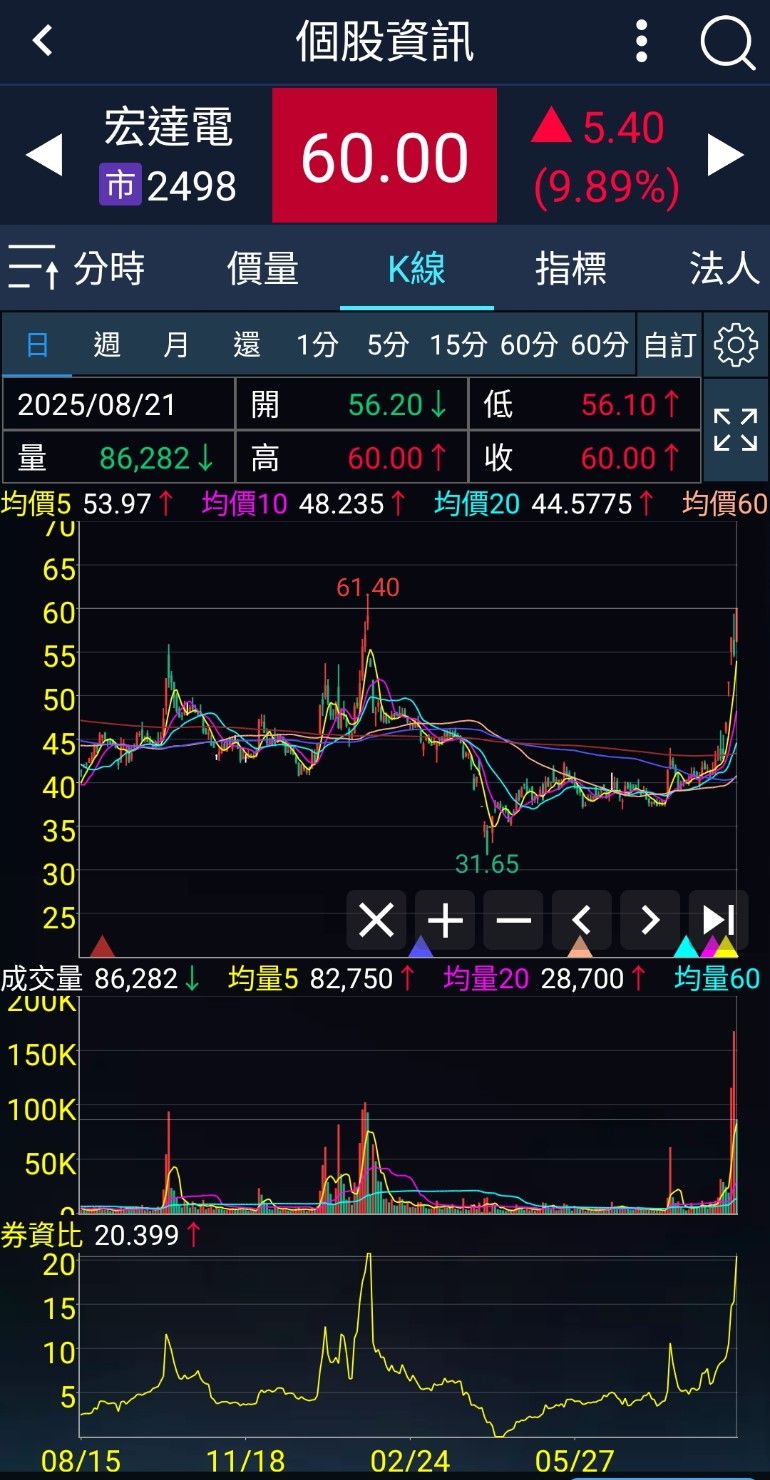Expand chart to fullscreen
Image resolution: width=770 pixels, height=1480 pixels.
click(x=735, y=430)
